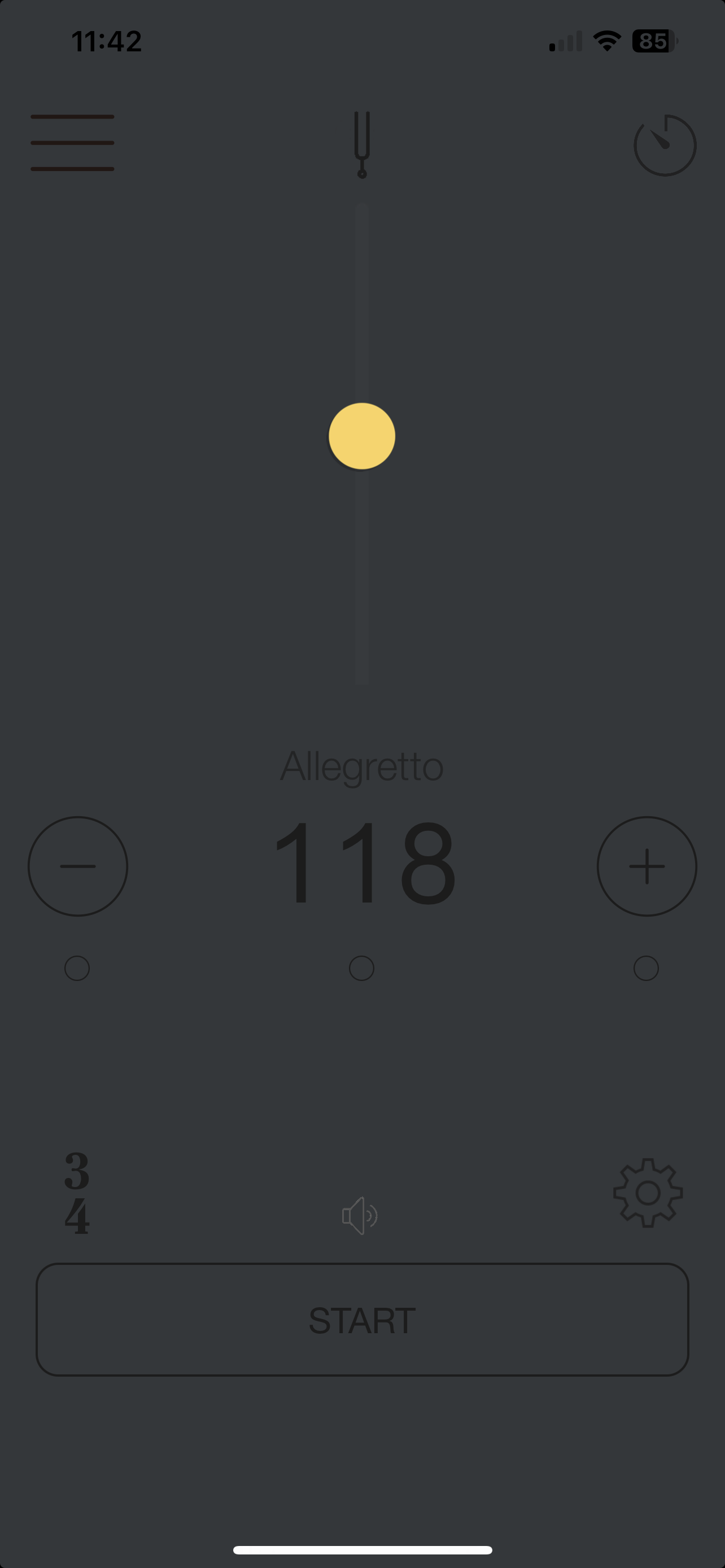
Task: Tap the 118 BPM number
Action: point(364,863)
